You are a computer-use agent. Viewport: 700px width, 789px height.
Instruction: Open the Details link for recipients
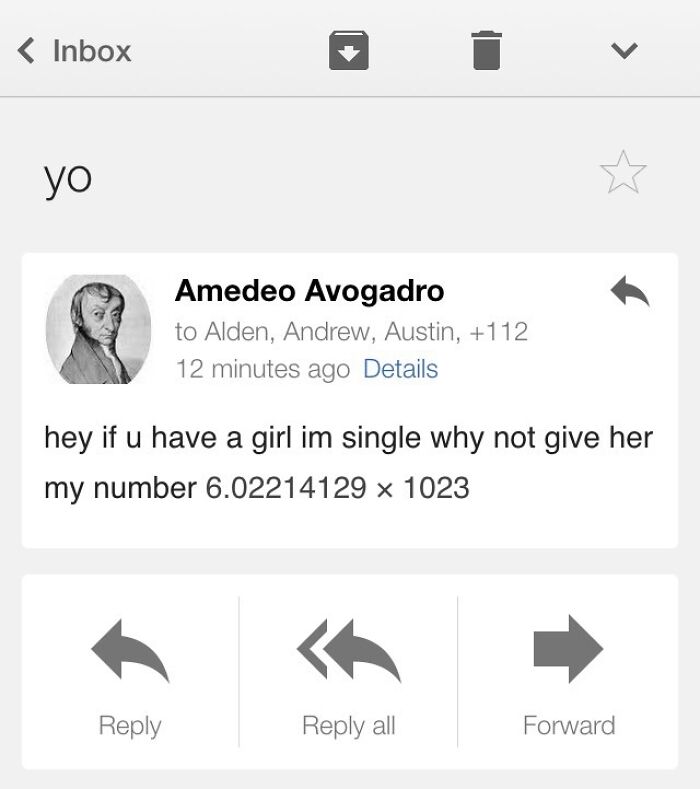400,369
